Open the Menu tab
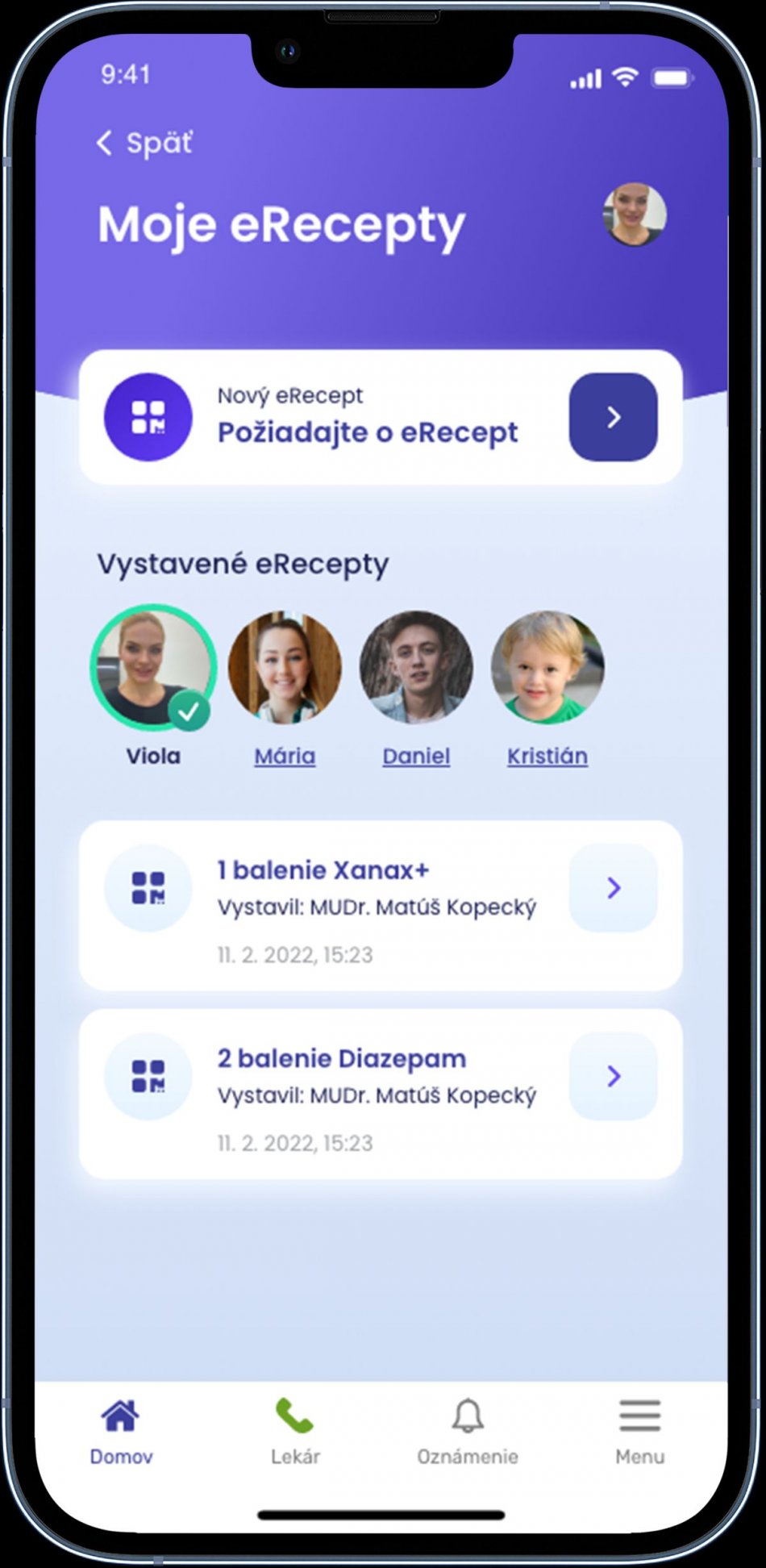 (x=640, y=1431)
